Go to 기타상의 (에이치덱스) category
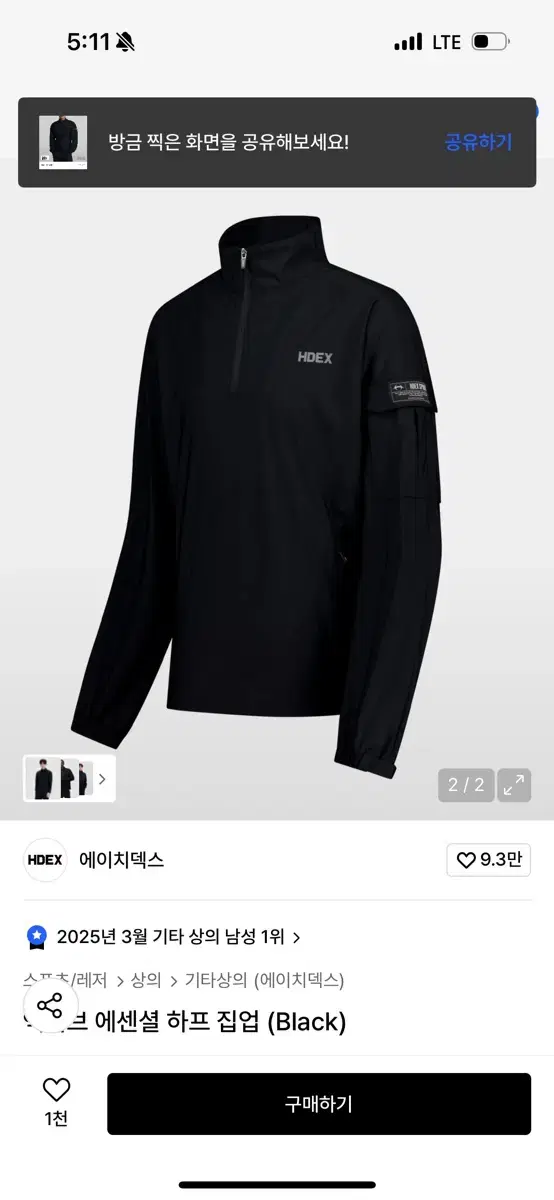This screenshot has width=554, height=1200. (x=265, y=980)
